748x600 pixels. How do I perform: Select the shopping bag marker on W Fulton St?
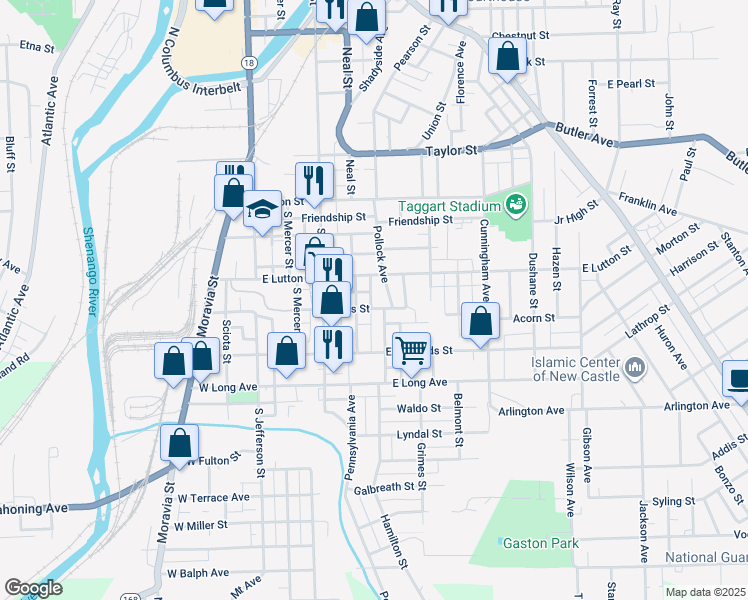click(179, 443)
